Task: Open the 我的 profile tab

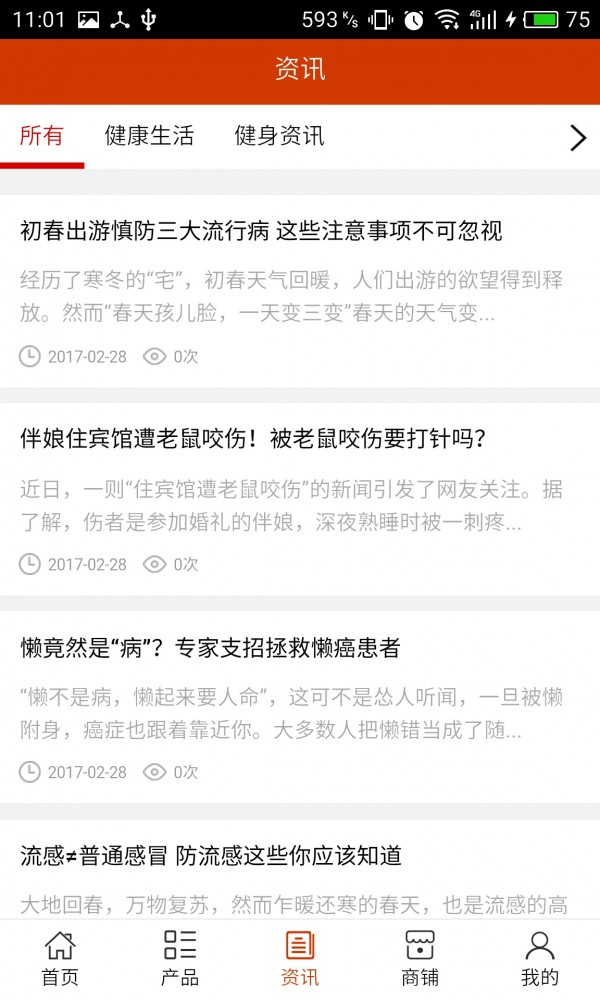Action: pyautogui.click(x=540, y=958)
